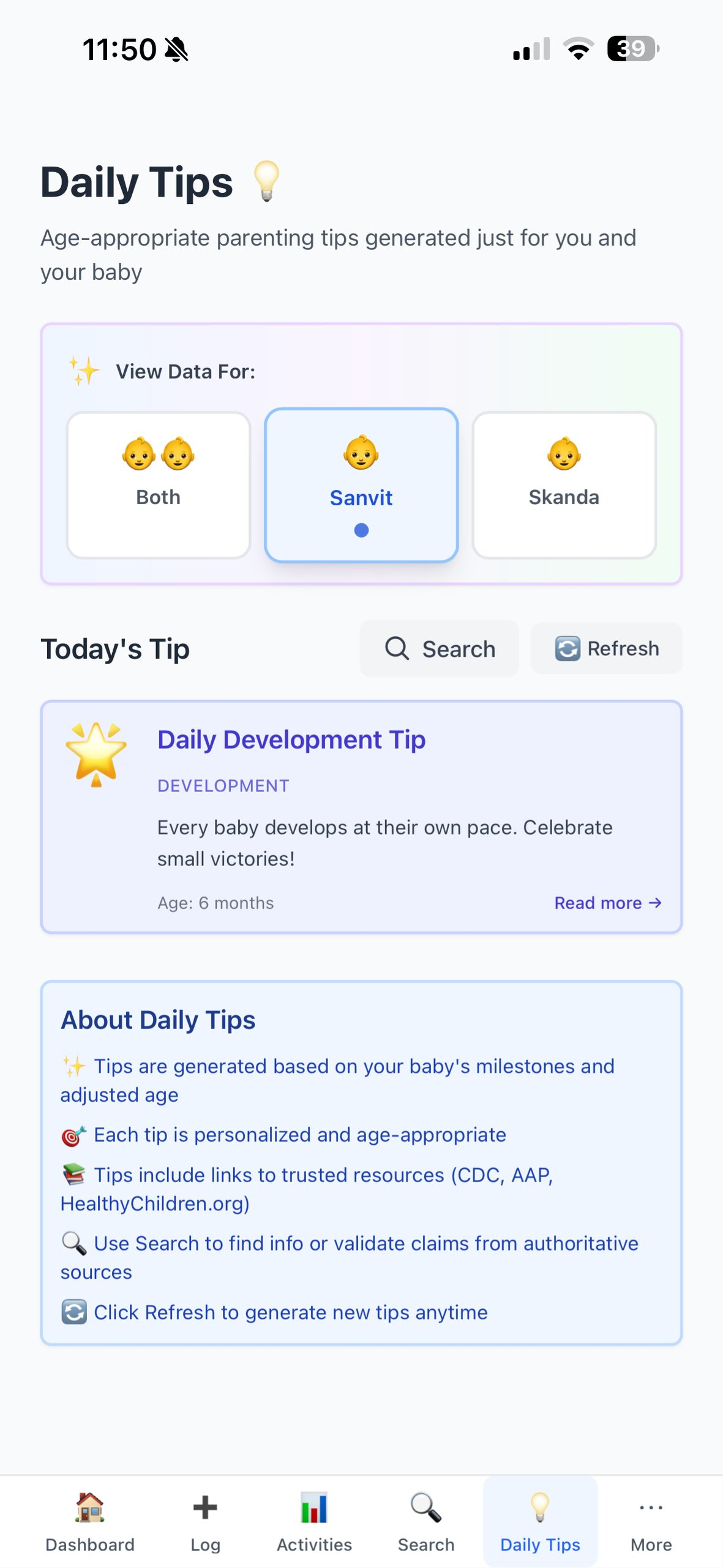Open Search beside Today's Tip
Viewport: 723px width, 1568px height.
click(x=439, y=649)
